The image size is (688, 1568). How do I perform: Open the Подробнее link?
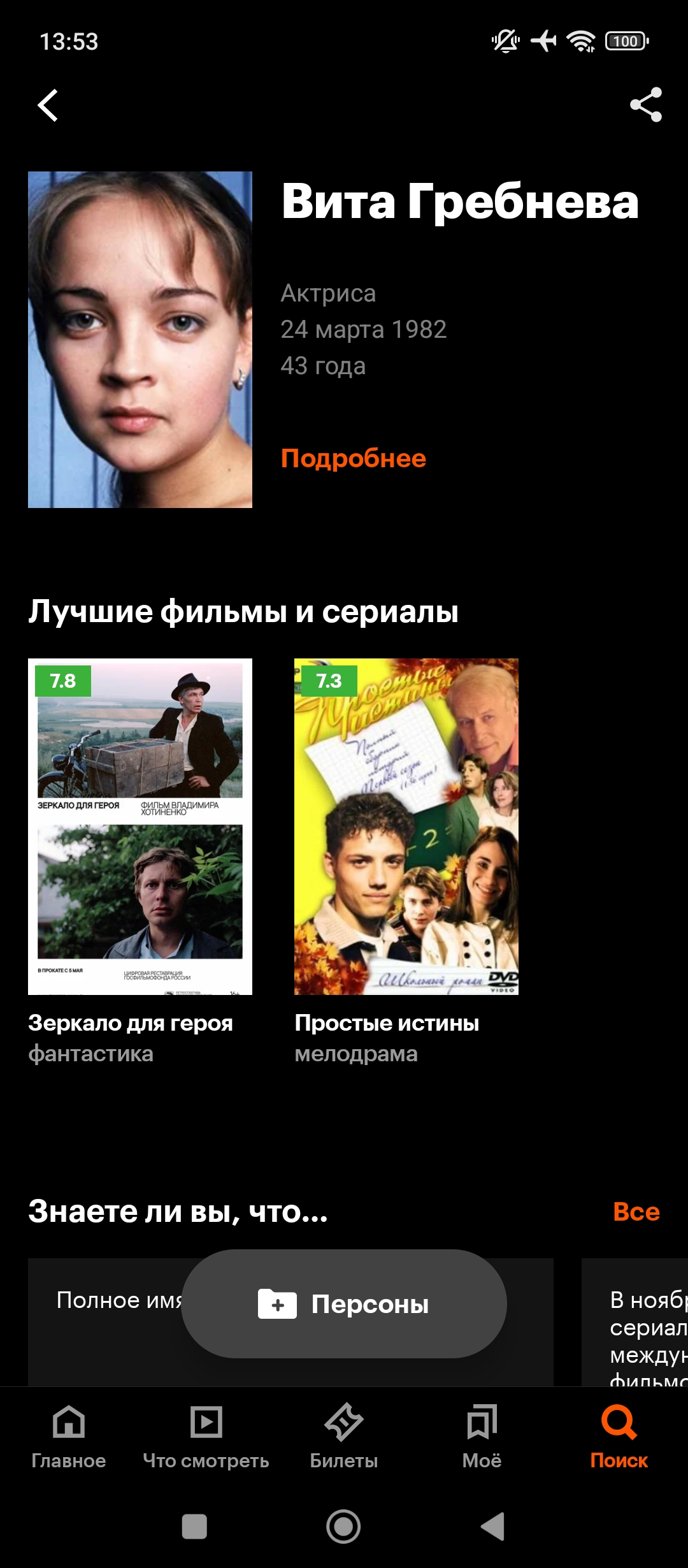(x=353, y=458)
